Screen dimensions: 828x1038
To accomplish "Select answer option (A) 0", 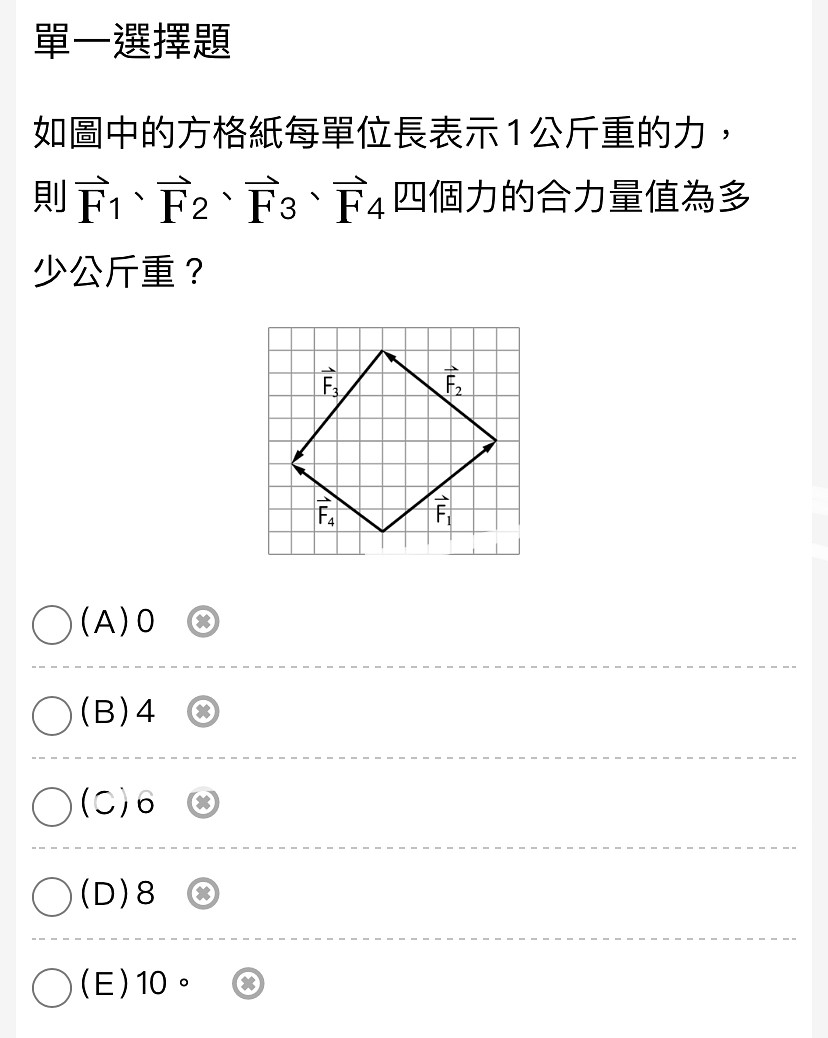I will 52,624.
